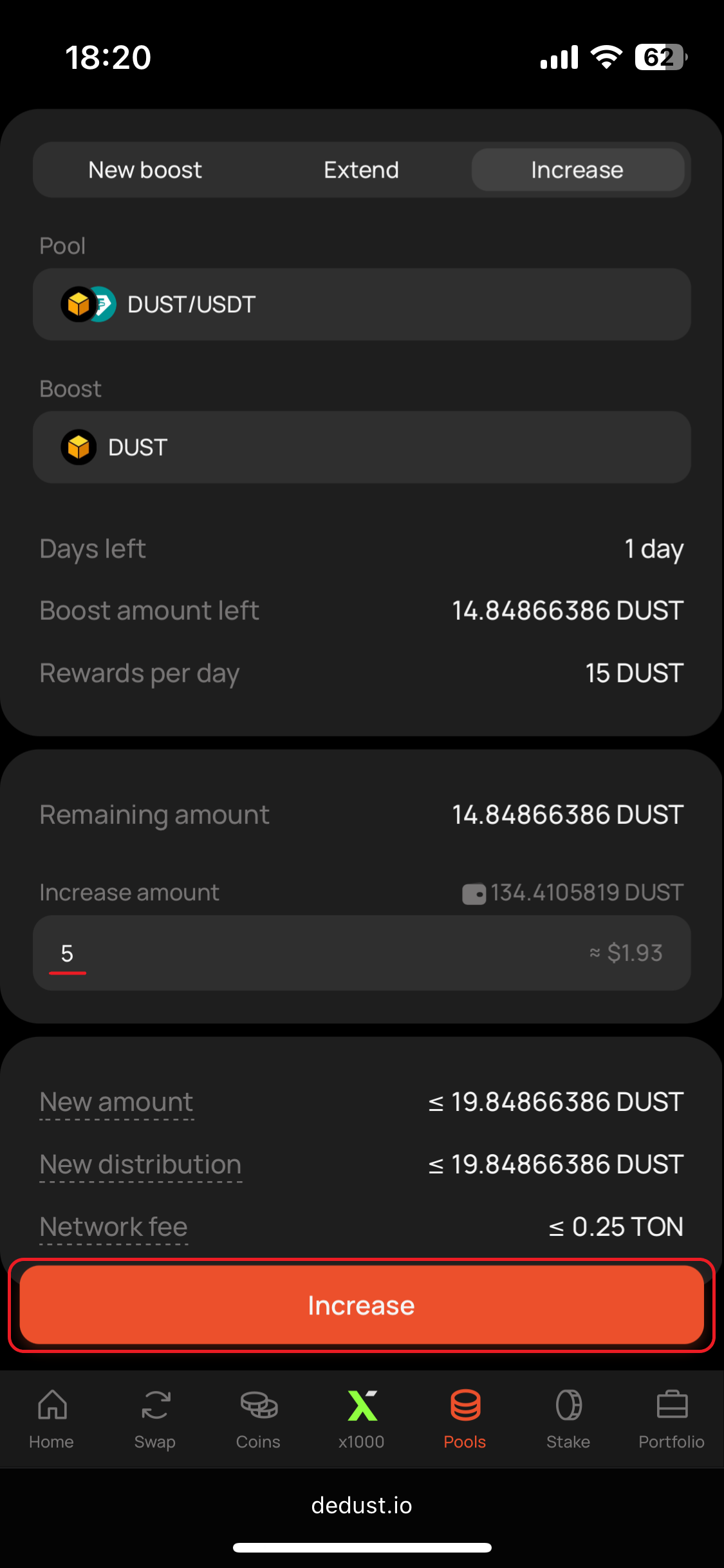This screenshot has width=724, height=1568.
Task: Open the x1000 tab
Action: pos(362,1419)
